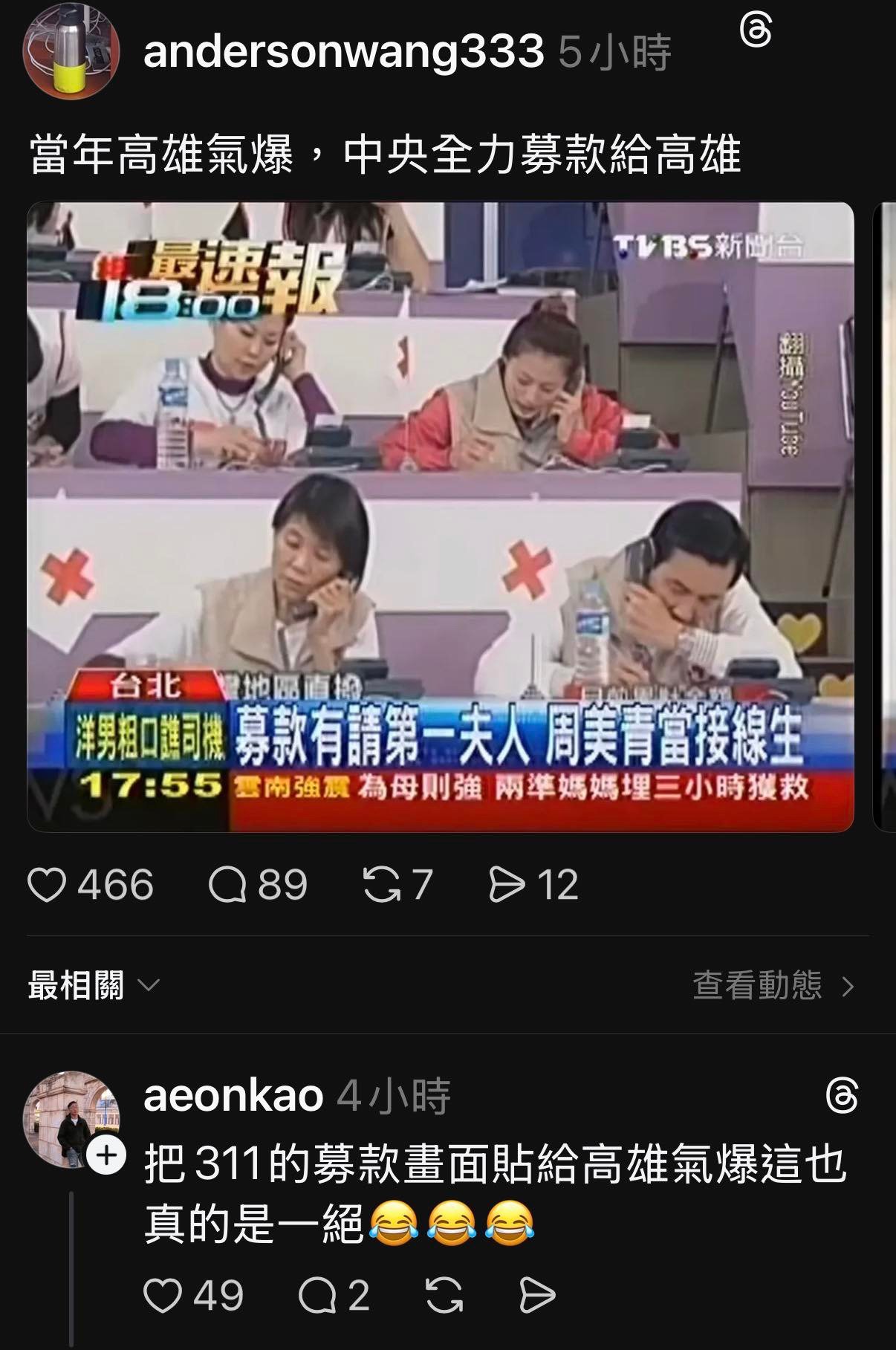This screenshot has width=896, height=1350.
Task: Repost andersonwang333's post
Action: tap(381, 885)
